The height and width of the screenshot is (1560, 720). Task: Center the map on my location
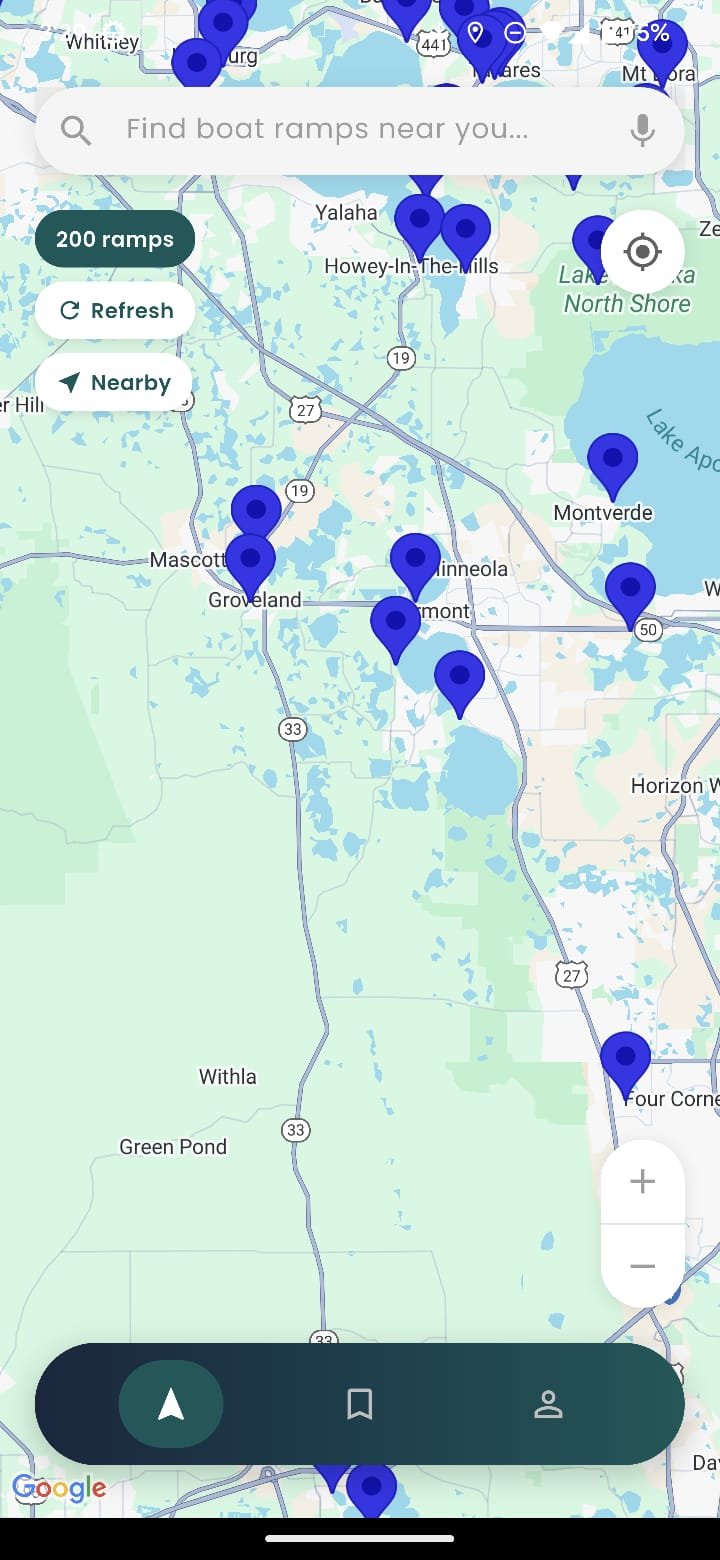pyautogui.click(x=642, y=252)
